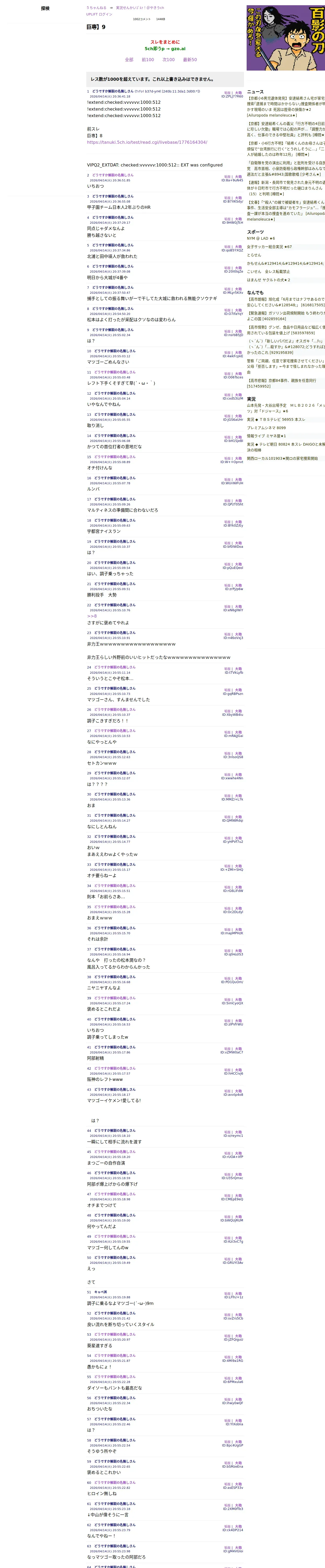Viewport: 325px width, 1568px height.
Task: Open the previous thread tanuki.5ch.io URL
Action: [x=147, y=142]
